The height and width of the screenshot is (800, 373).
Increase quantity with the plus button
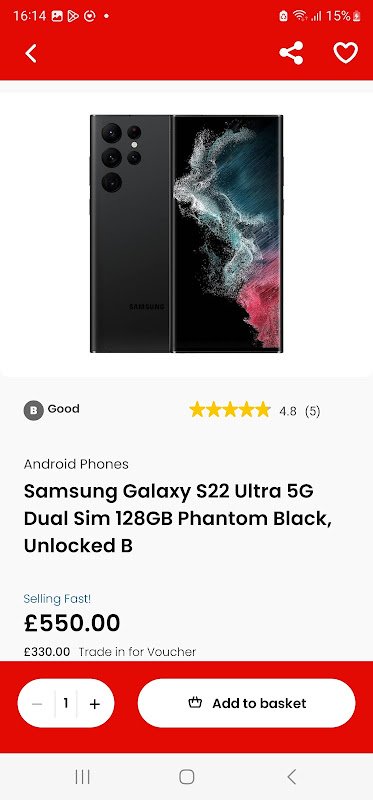pos(95,704)
